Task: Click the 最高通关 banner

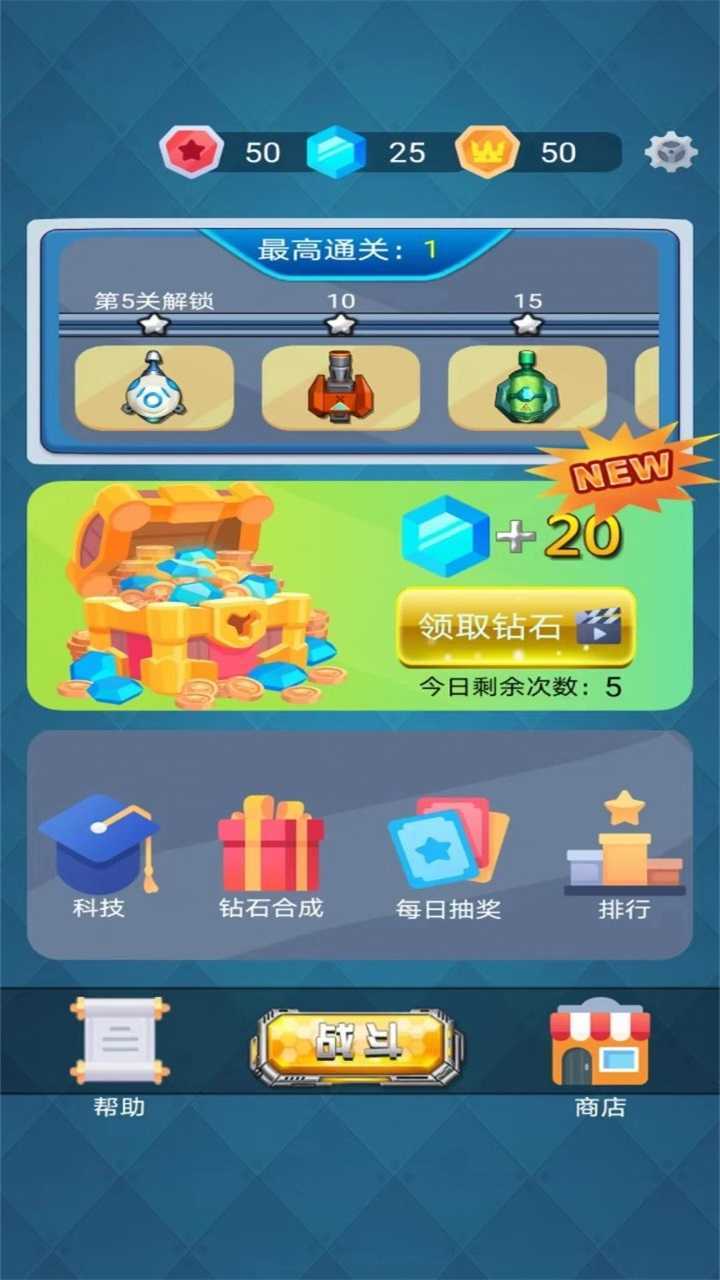Action: (355, 248)
